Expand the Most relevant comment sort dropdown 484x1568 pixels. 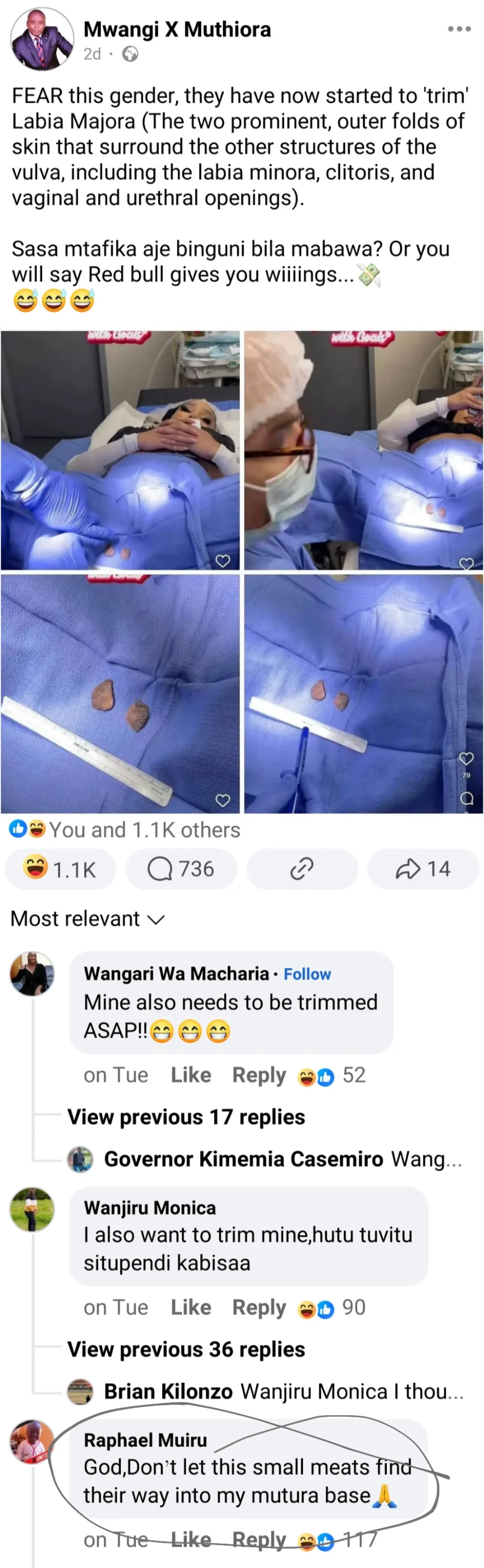pyautogui.click(x=87, y=919)
